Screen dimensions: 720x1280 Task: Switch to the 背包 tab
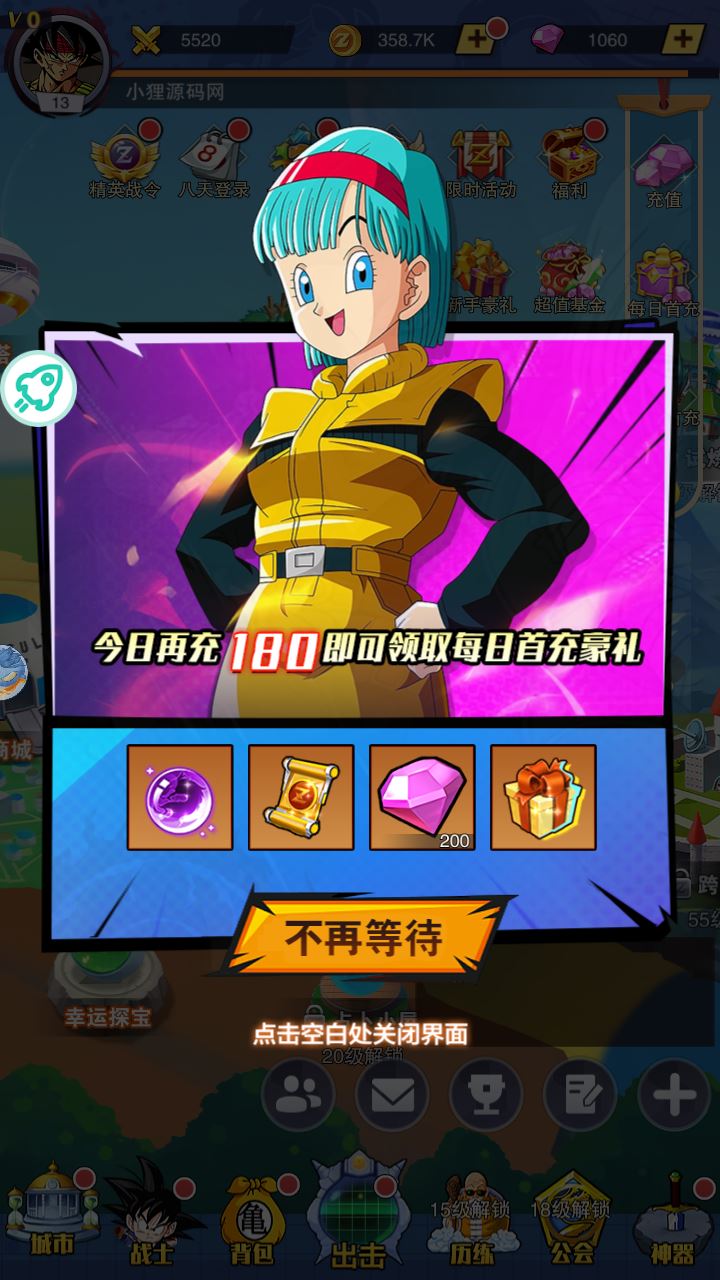(x=253, y=1218)
